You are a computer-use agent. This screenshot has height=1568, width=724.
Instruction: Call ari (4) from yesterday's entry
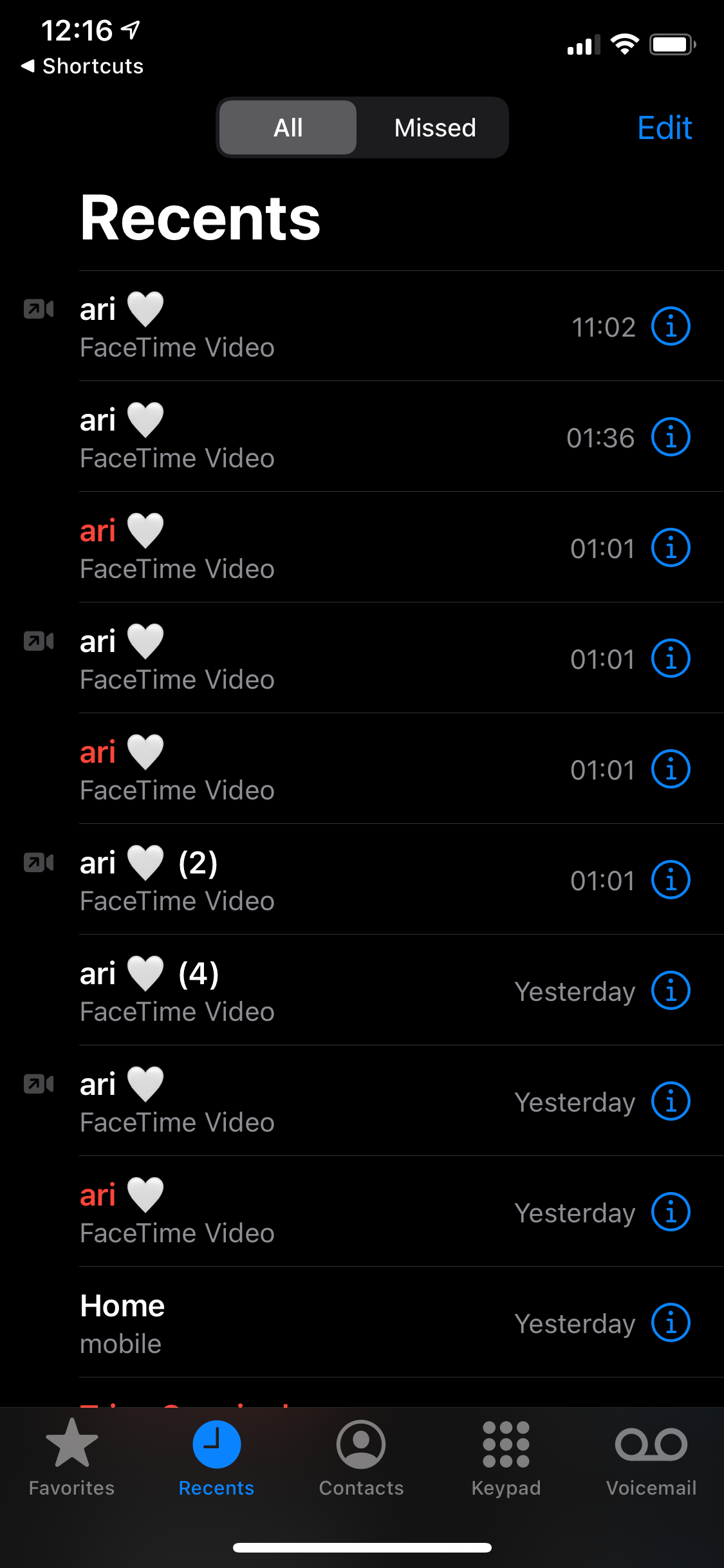tap(257, 991)
